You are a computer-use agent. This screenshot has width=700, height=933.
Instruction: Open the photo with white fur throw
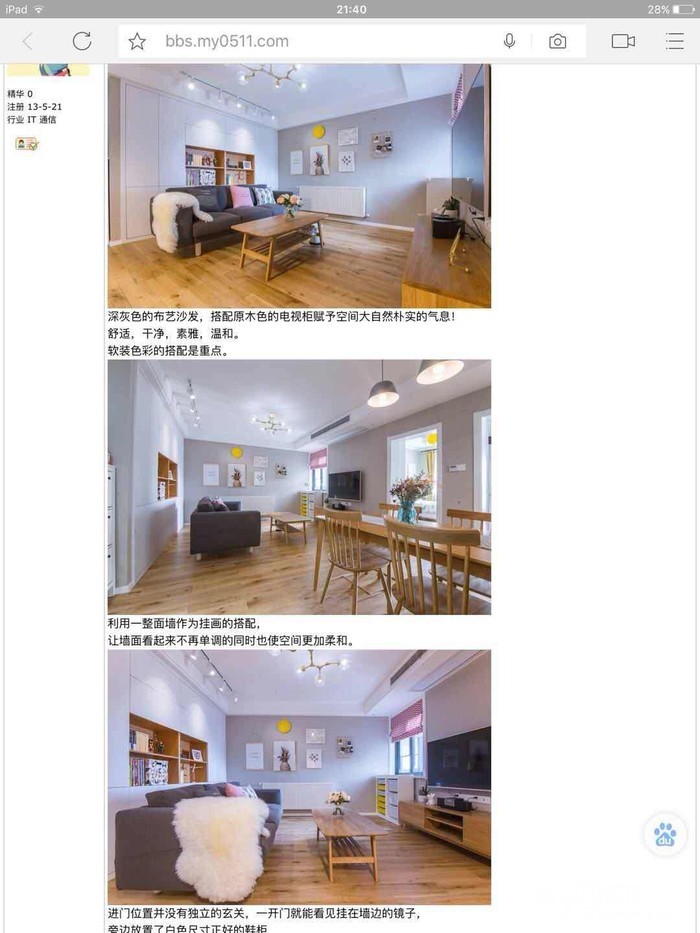pyautogui.click(x=299, y=777)
